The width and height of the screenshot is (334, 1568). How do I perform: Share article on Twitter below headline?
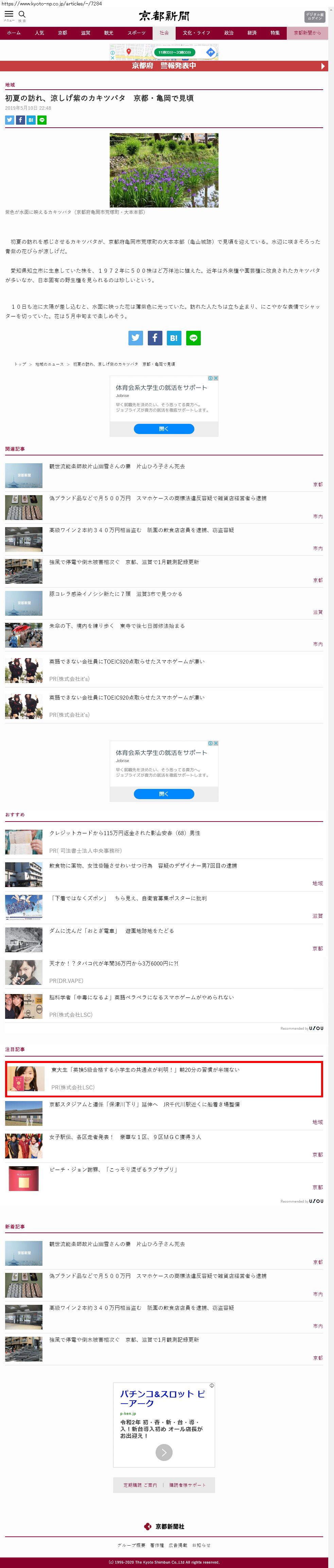[x=9, y=120]
